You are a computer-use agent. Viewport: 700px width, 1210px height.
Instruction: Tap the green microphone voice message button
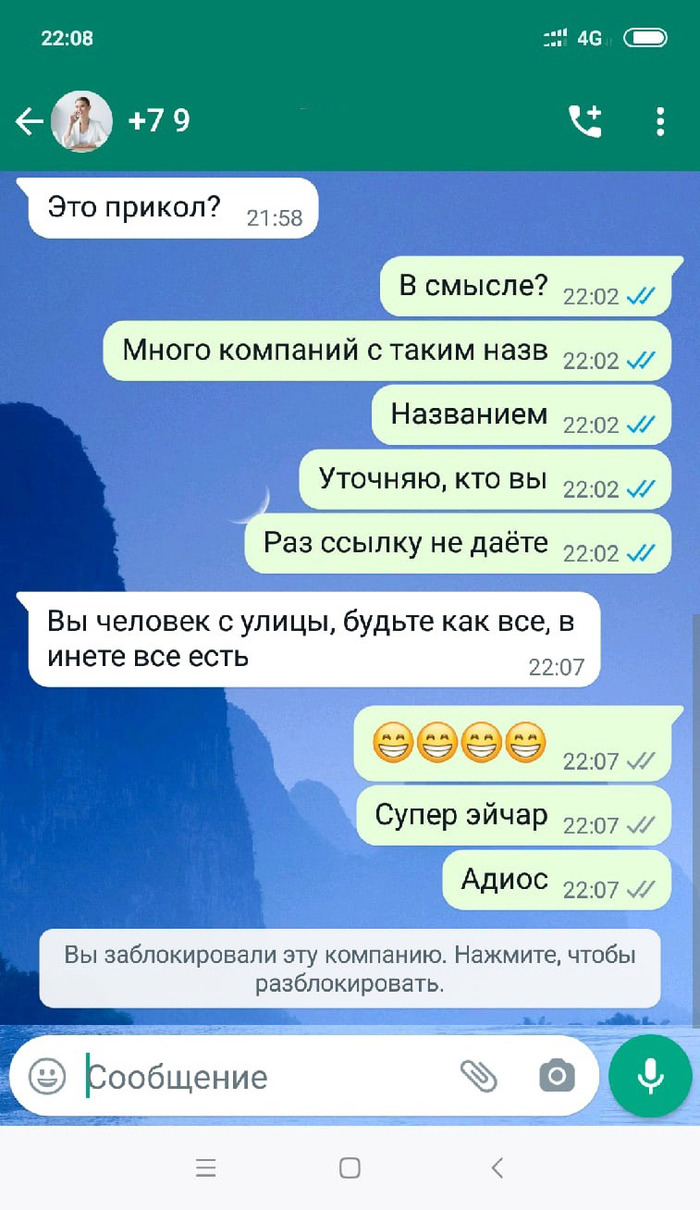(650, 1076)
